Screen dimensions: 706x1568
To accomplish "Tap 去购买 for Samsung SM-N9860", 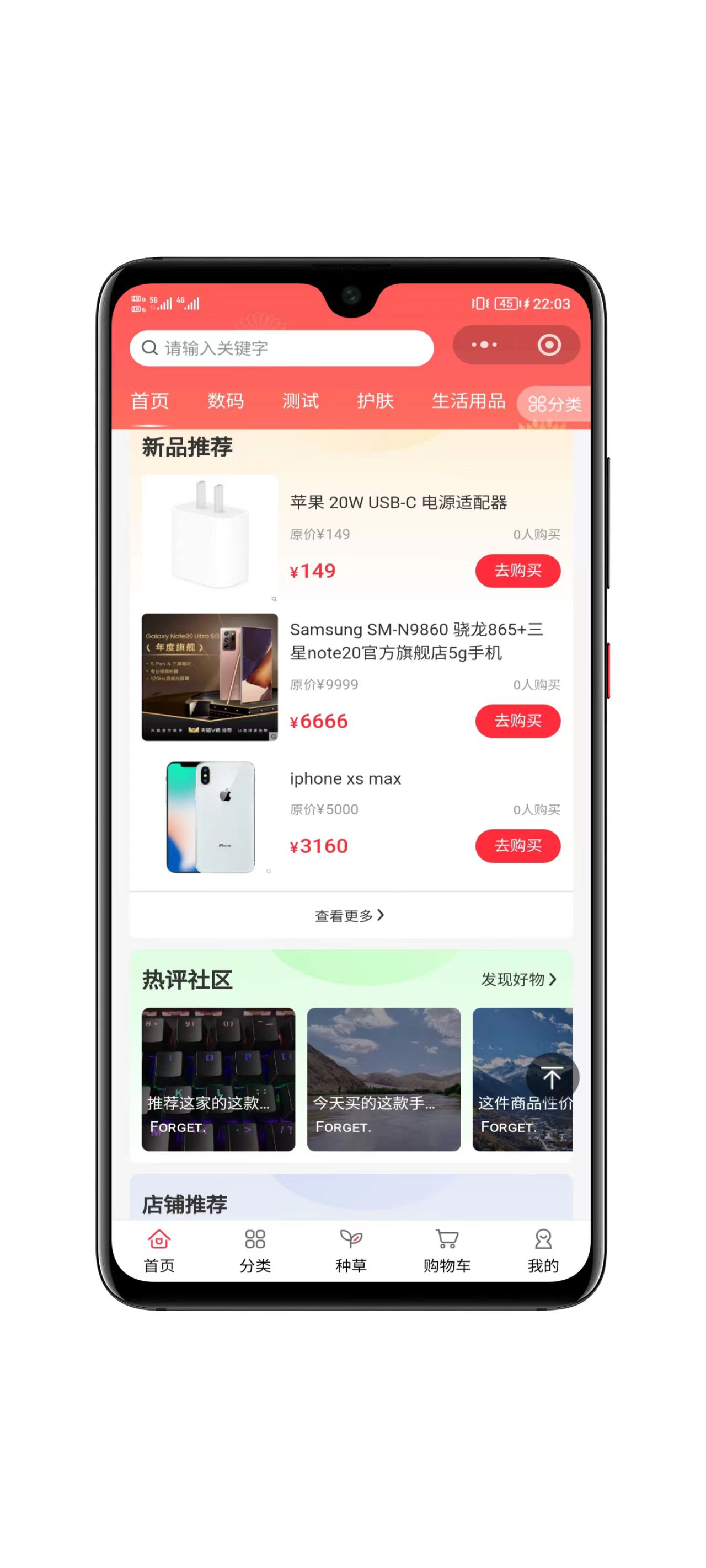I will (x=517, y=721).
